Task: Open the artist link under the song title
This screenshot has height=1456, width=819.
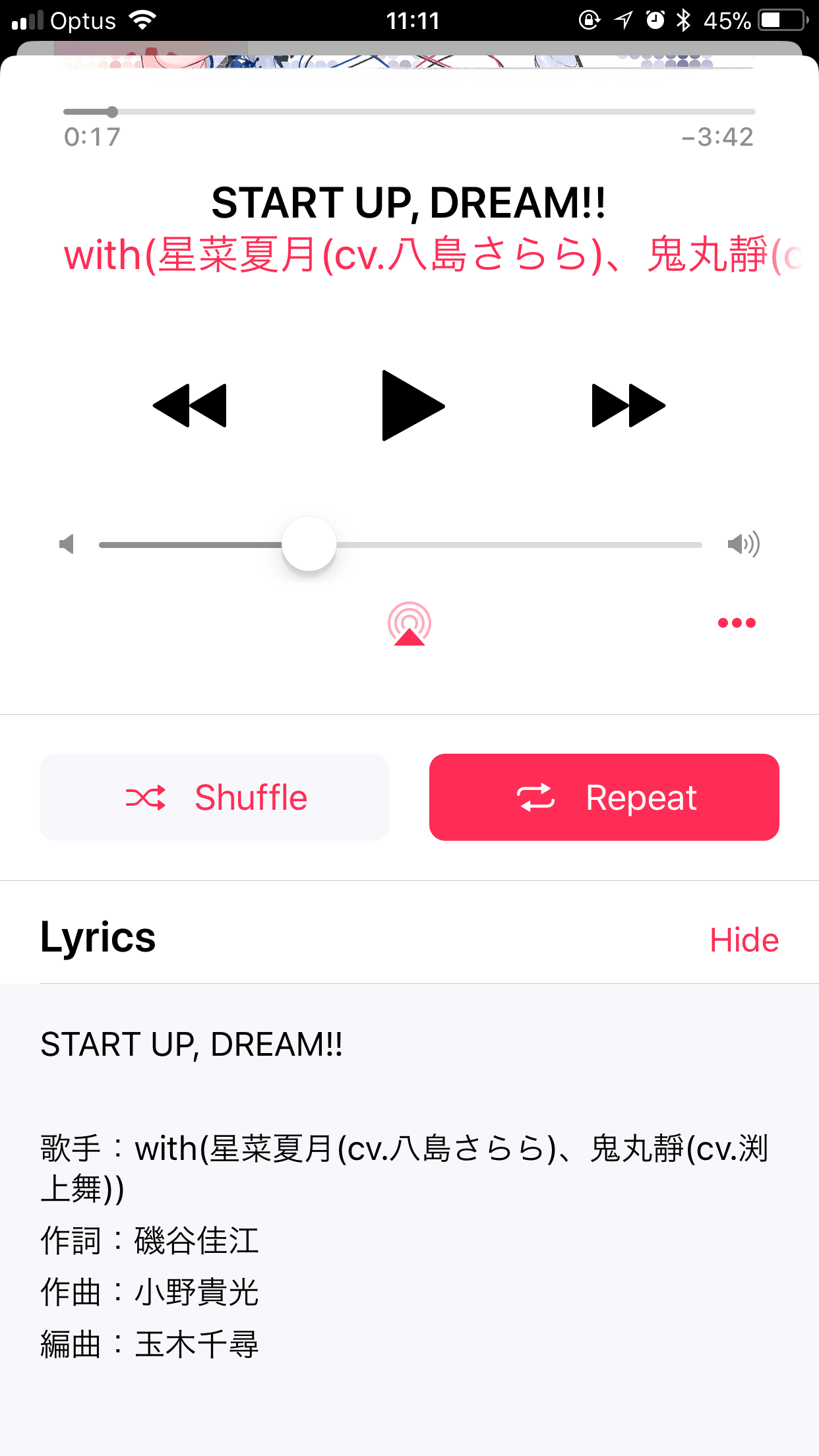Action: tap(432, 255)
